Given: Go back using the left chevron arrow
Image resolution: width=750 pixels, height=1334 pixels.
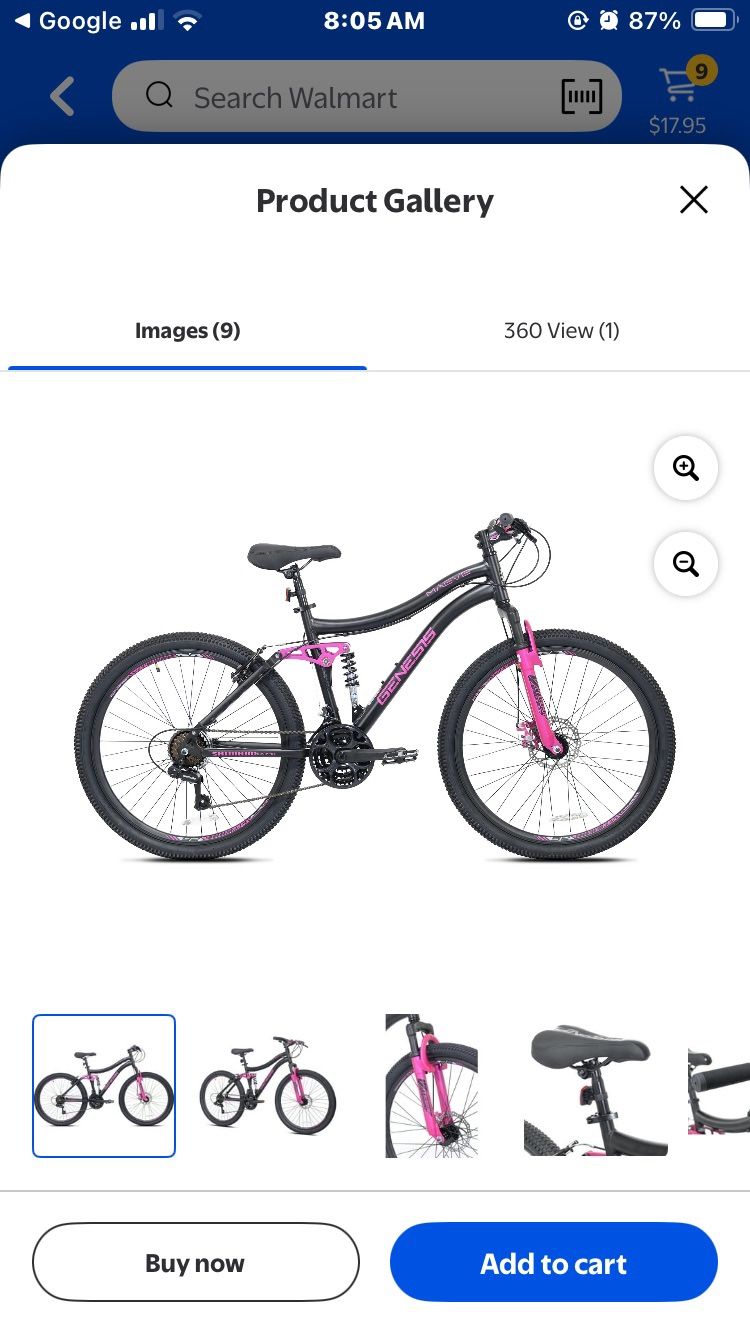Looking at the screenshot, I should pos(60,96).
